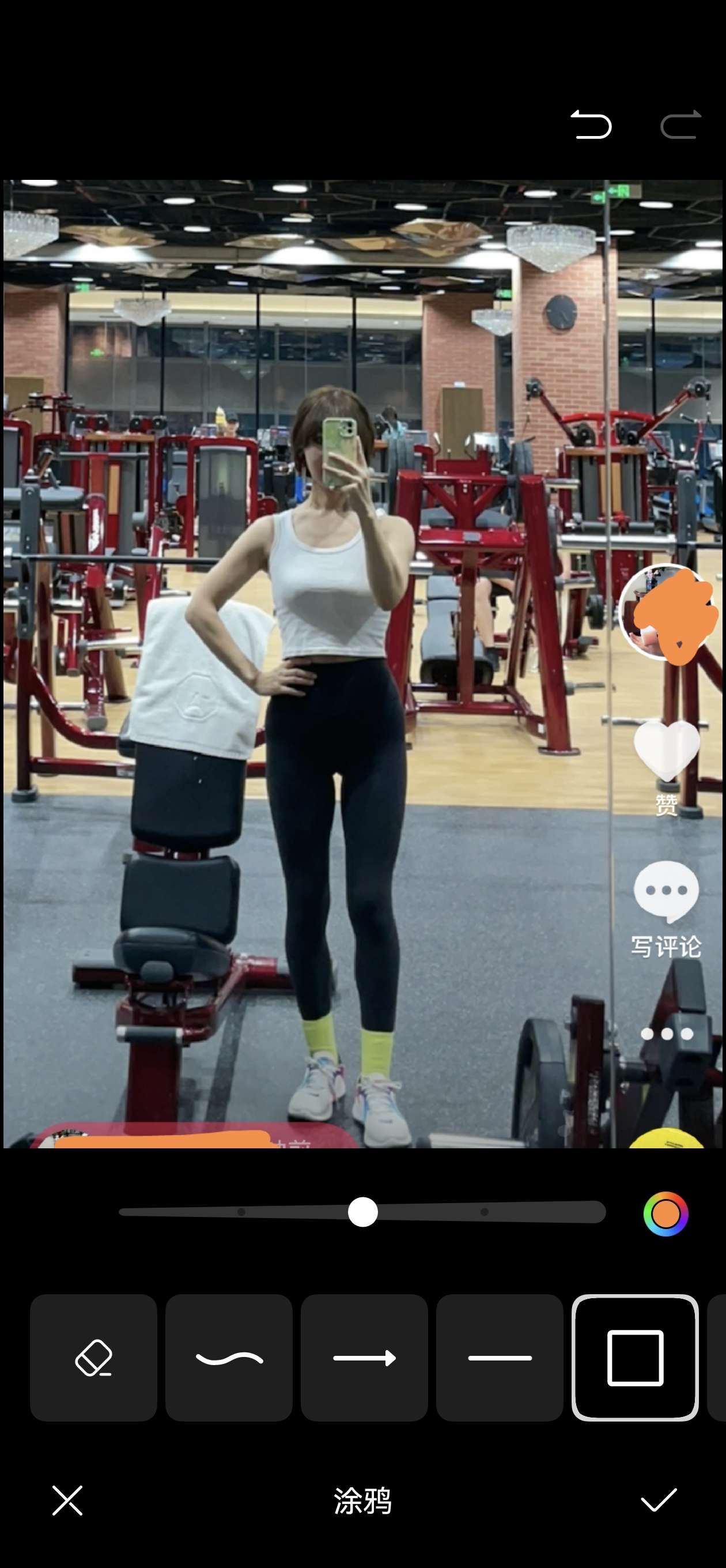Pick the arrow drawing tool
726x1568 pixels.
[364, 1358]
